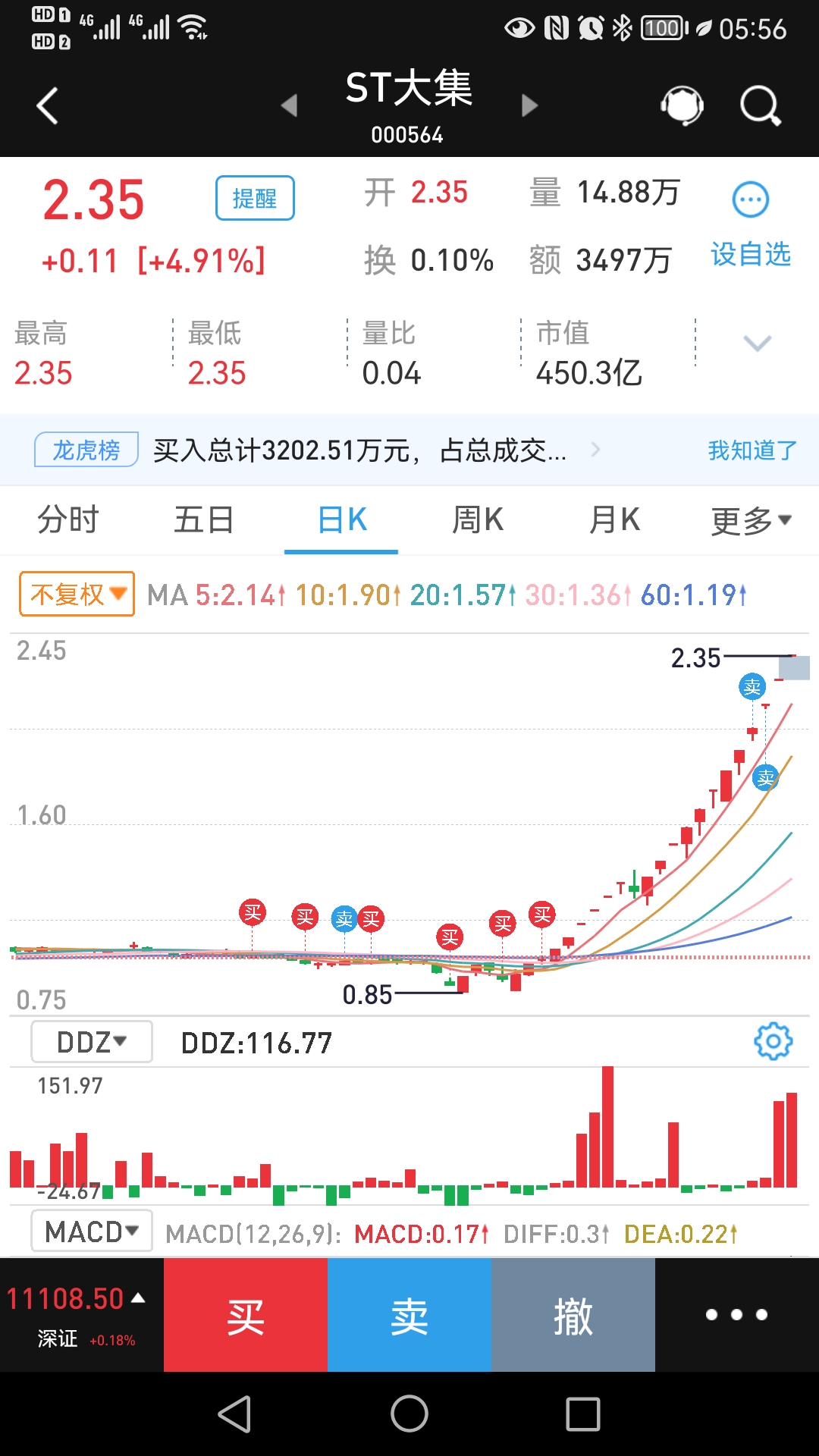This screenshot has height=1456, width=819.
Task: Dismiss the banner with 我知道了
Action: pyautogui.click(x=752, y=450)
